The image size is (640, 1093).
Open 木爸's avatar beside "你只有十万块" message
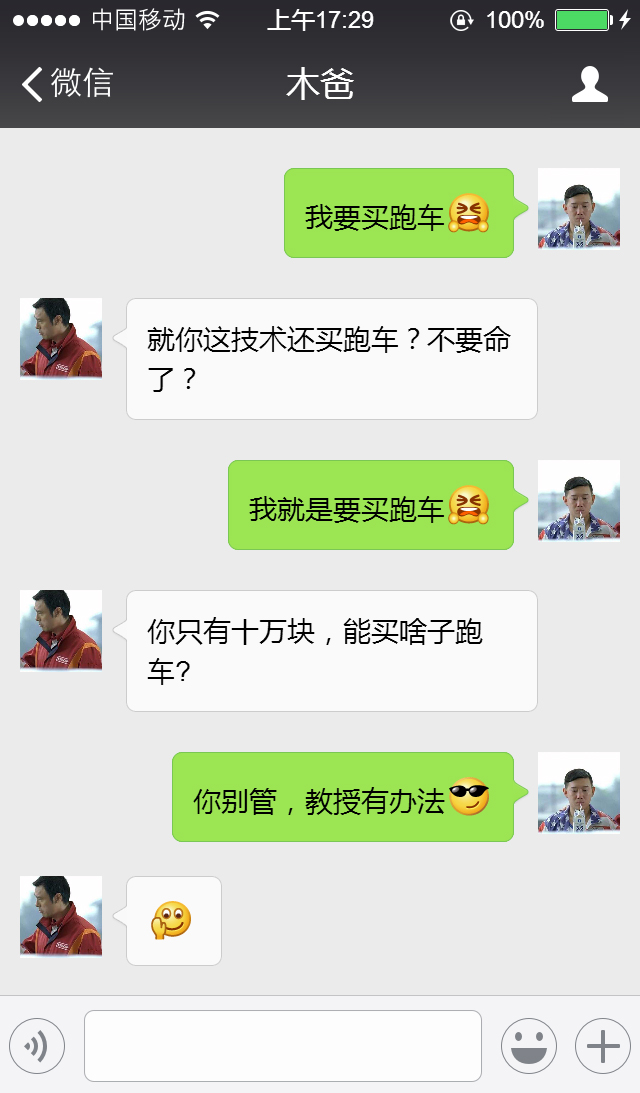tap(61, 631)
